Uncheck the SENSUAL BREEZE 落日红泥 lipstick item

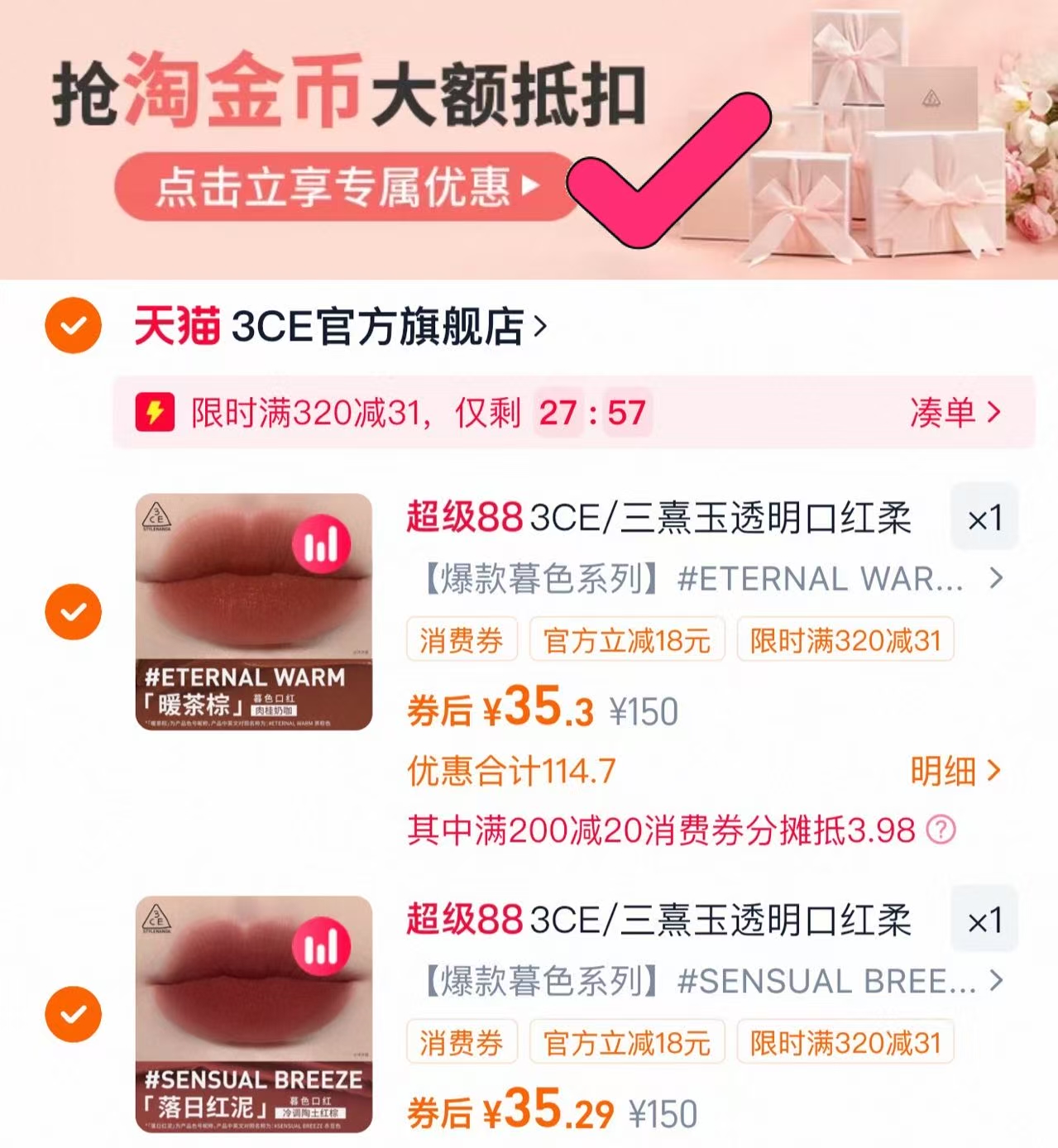coord(73,1014)
